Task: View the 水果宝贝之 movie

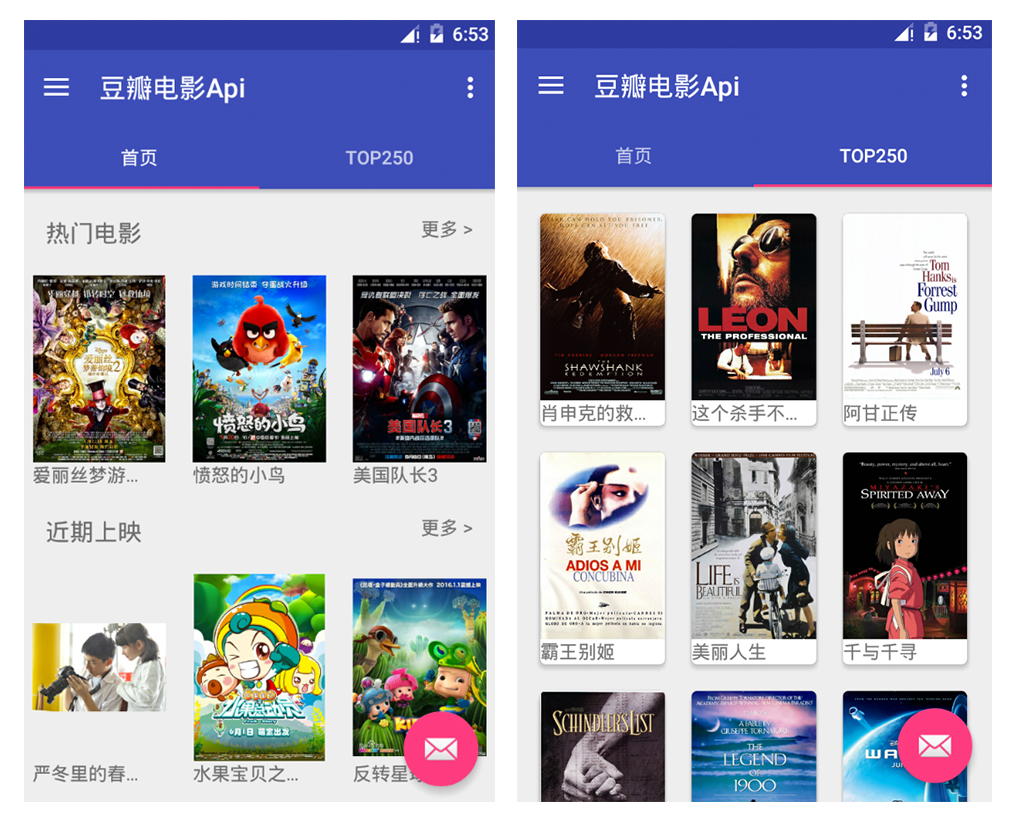Action: coord(259,667)
